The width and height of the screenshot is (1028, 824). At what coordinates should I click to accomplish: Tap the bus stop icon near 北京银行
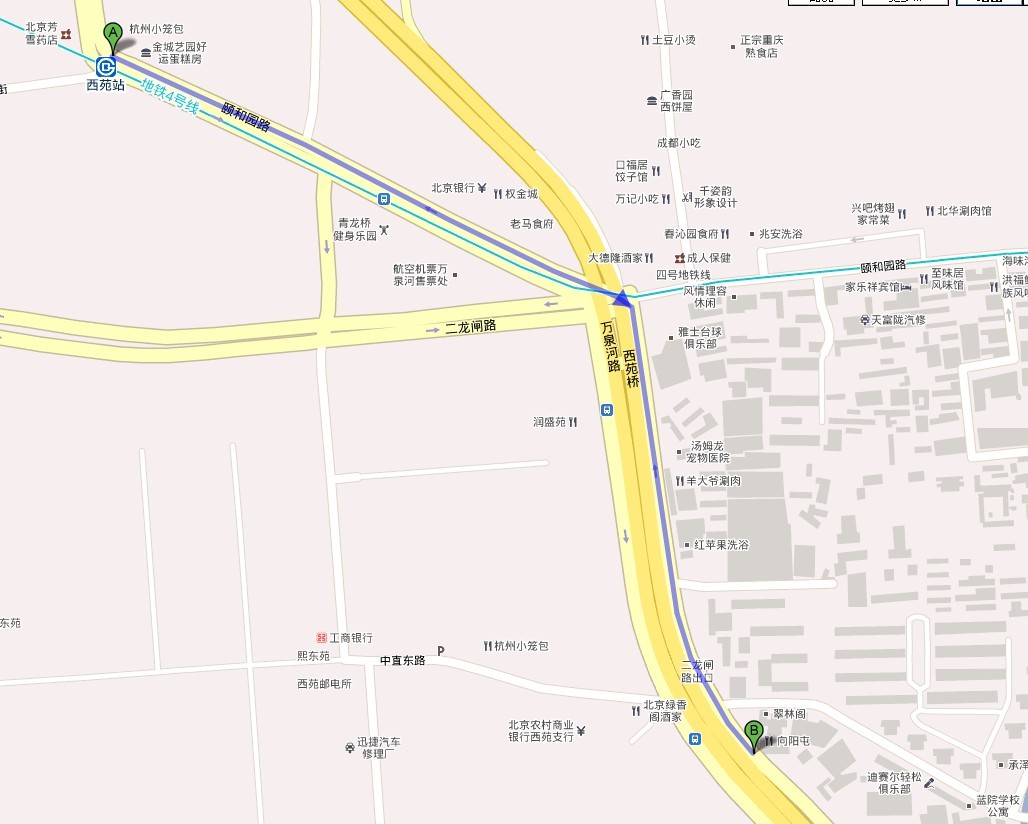384,199
